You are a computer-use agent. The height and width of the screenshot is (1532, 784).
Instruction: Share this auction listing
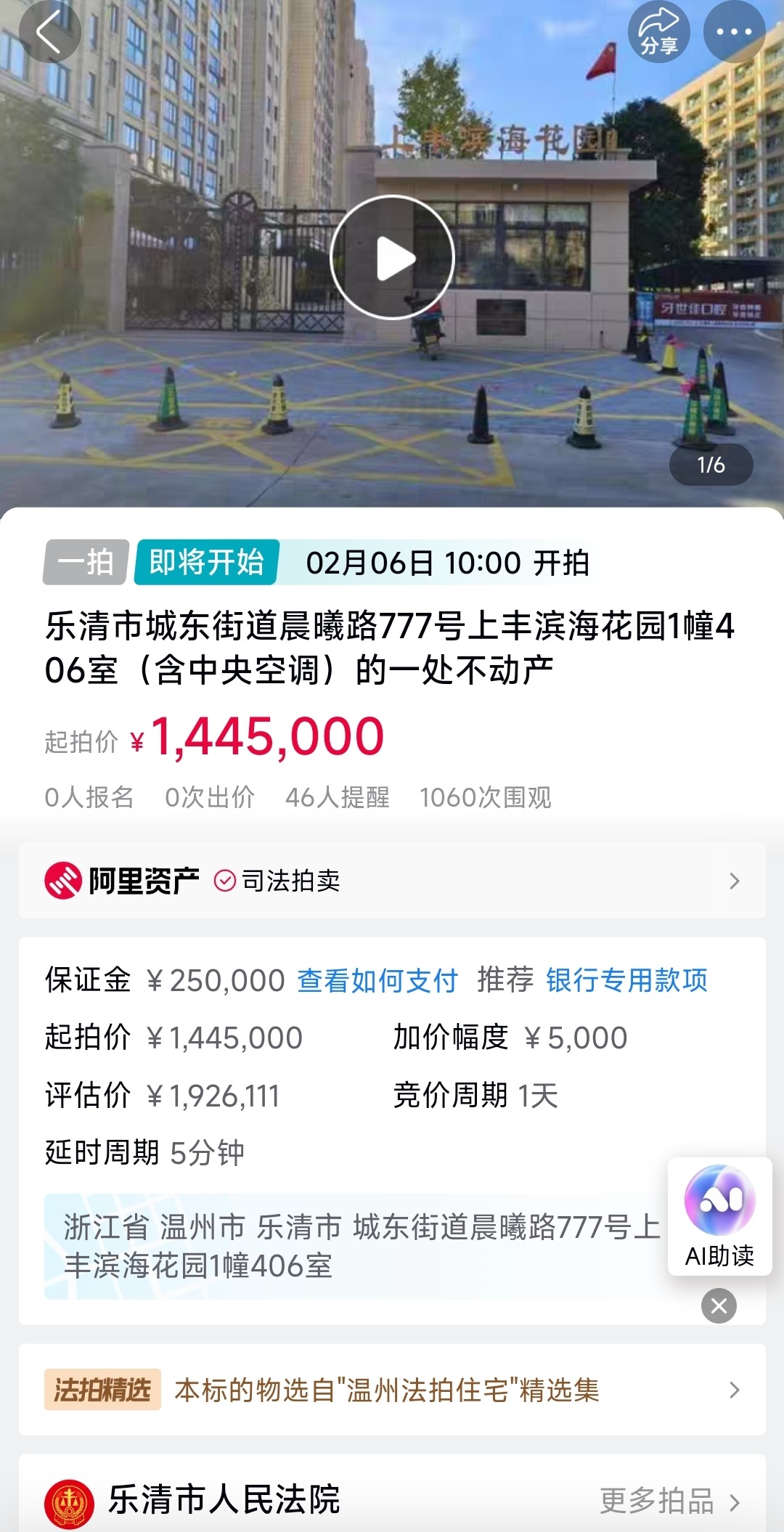tap(658, 33)
